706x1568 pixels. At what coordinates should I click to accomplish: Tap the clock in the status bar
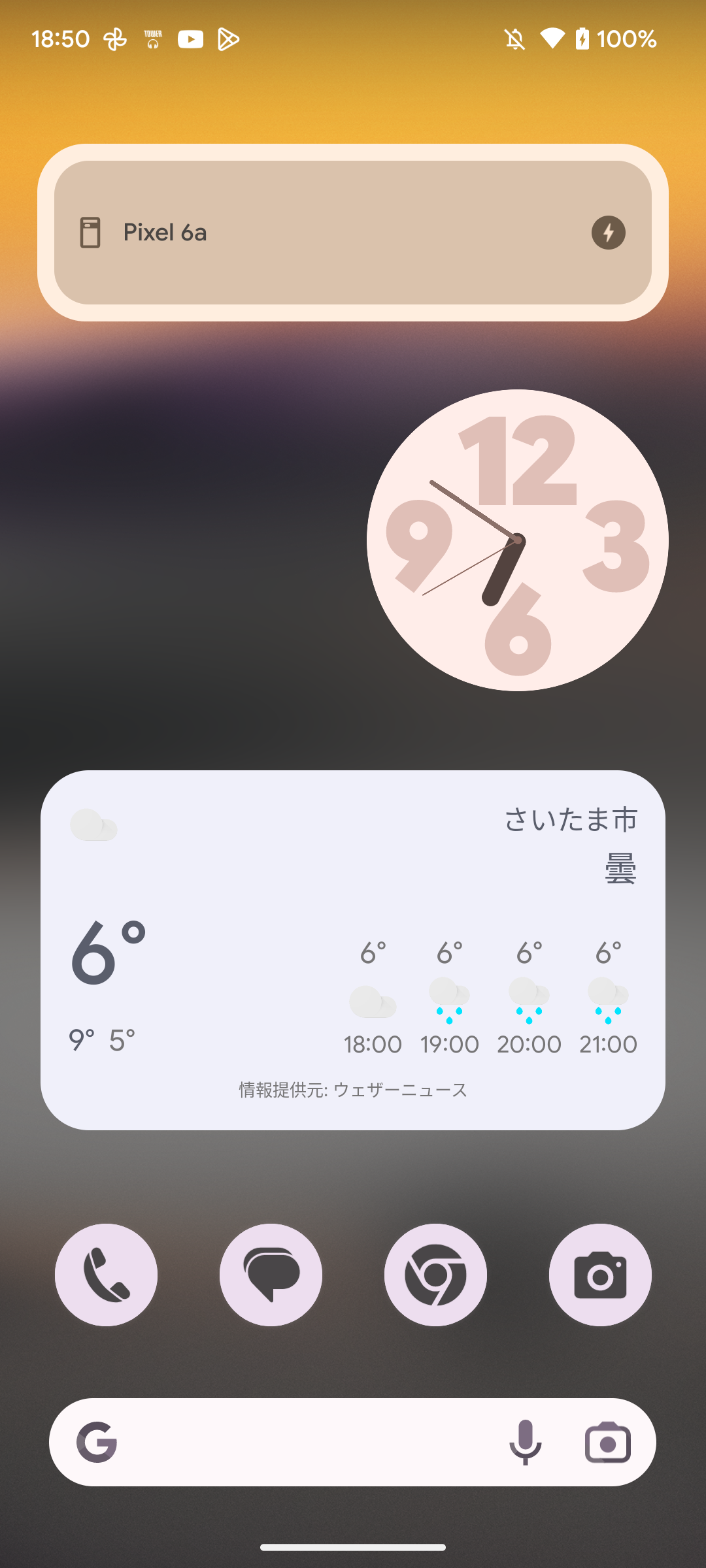coord(62,38)
